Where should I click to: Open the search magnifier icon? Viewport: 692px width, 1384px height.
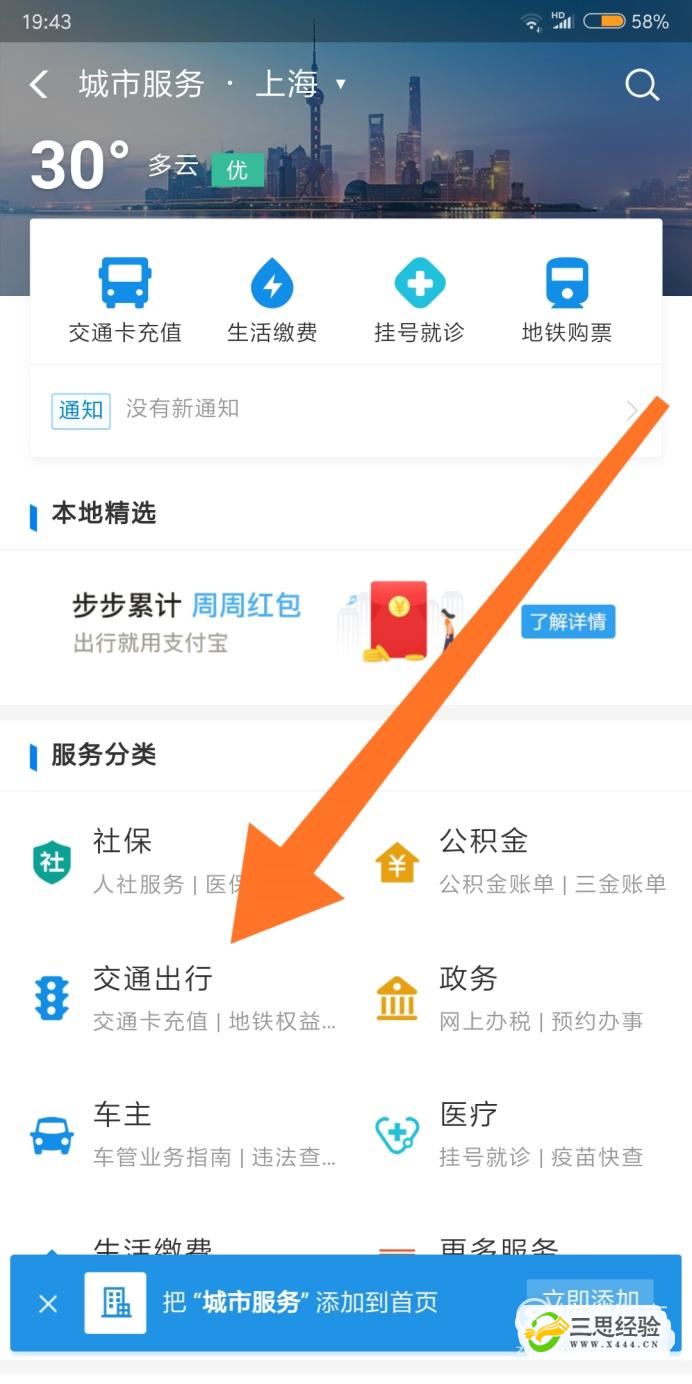[x=642, y=85]
